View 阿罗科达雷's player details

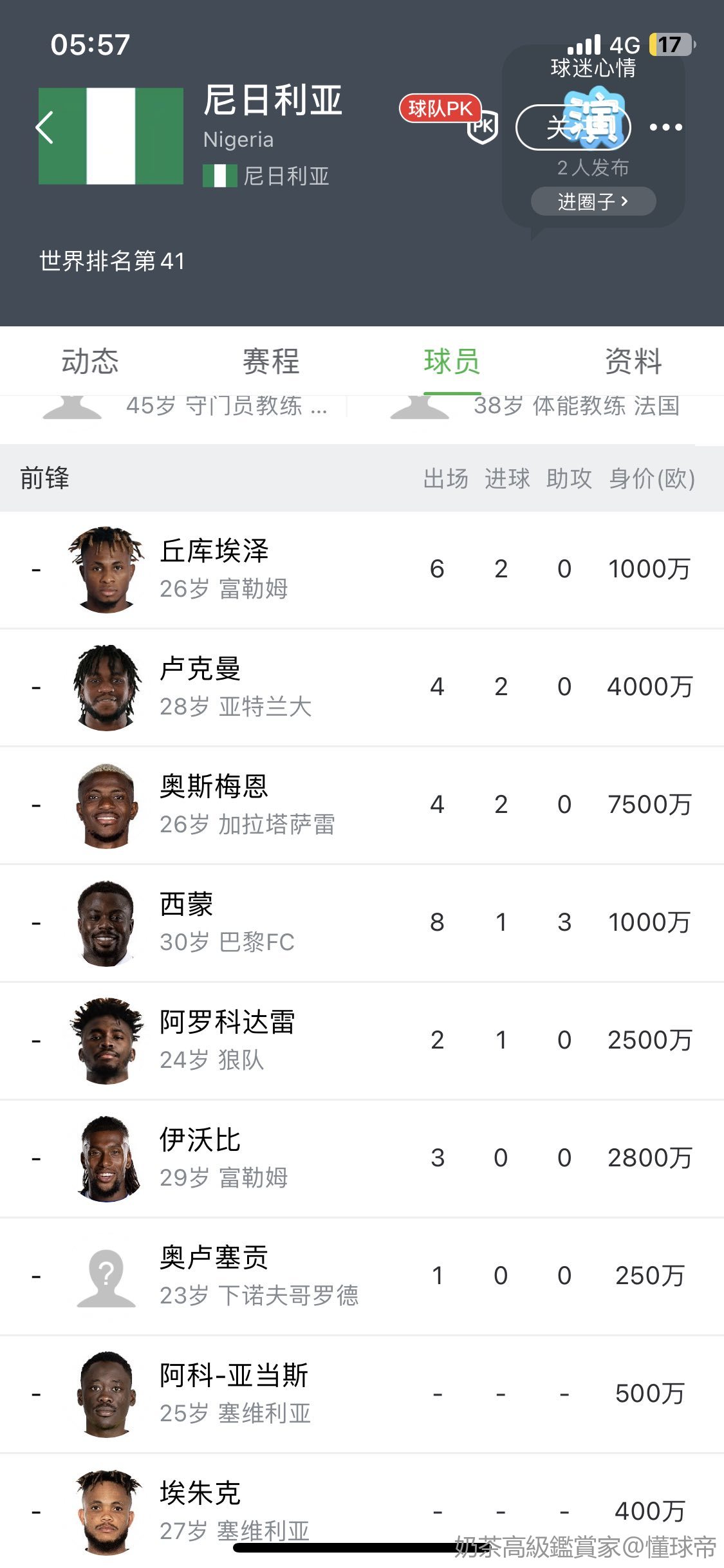[x=227, y=1040]
